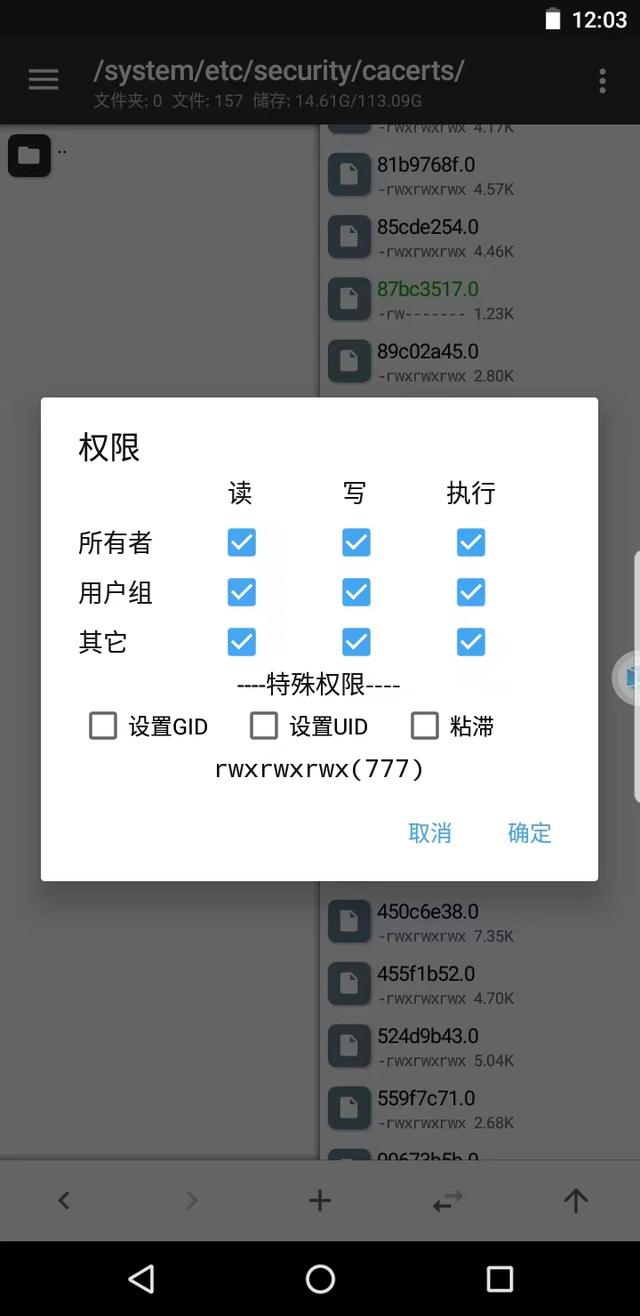Disable execute permission for 用户组

[471, 592]
